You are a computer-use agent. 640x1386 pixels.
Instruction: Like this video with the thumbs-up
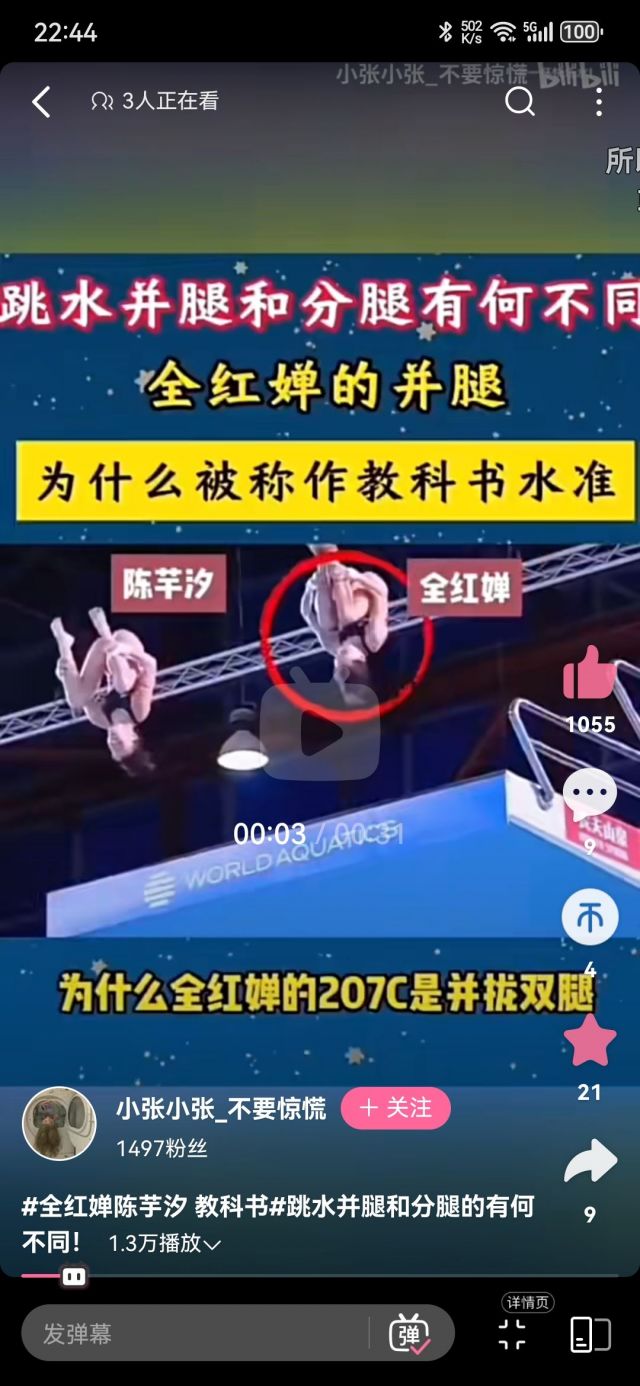click(x=589, y=673)
